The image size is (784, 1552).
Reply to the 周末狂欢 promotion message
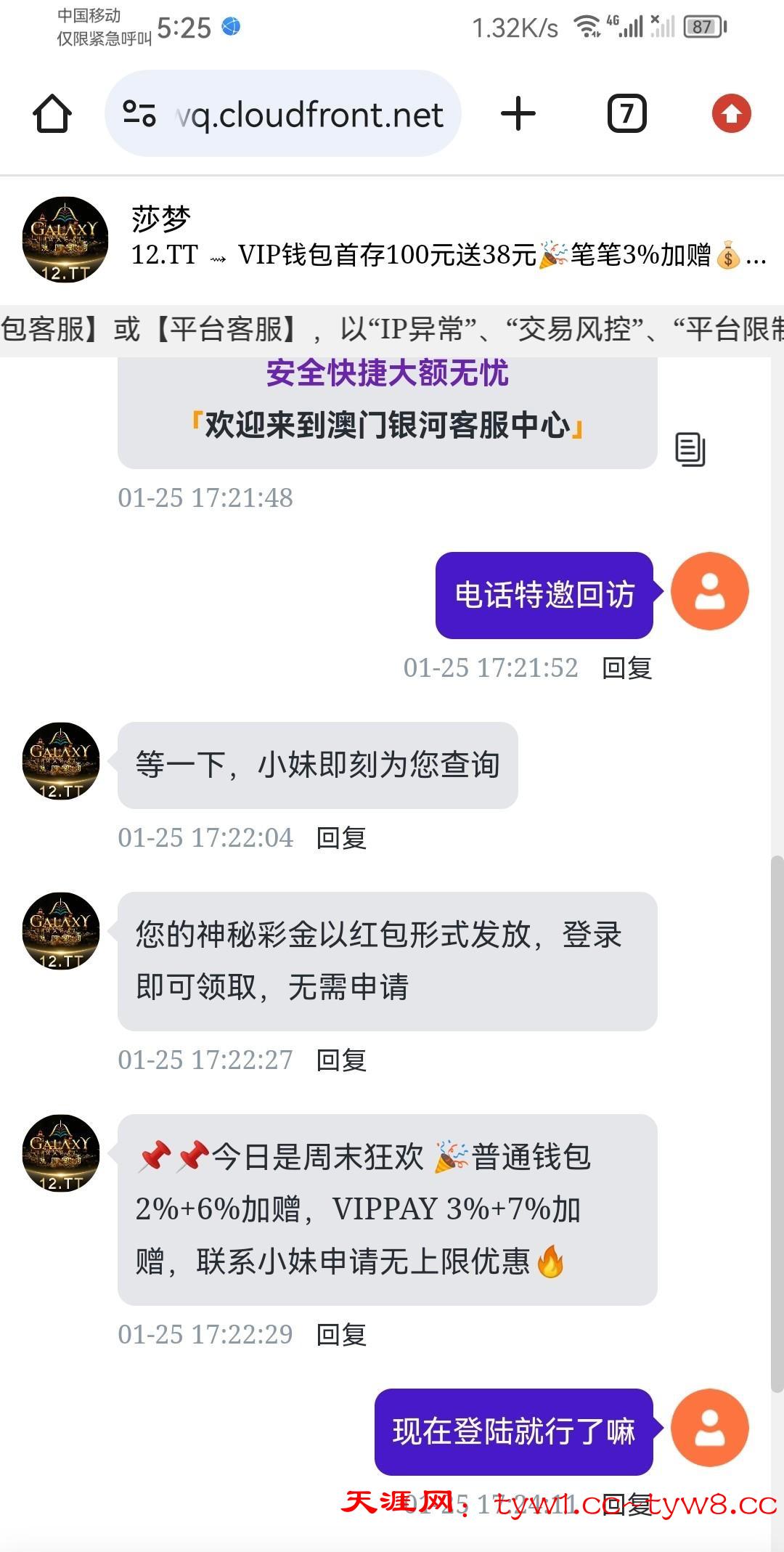click(341, 1335)
